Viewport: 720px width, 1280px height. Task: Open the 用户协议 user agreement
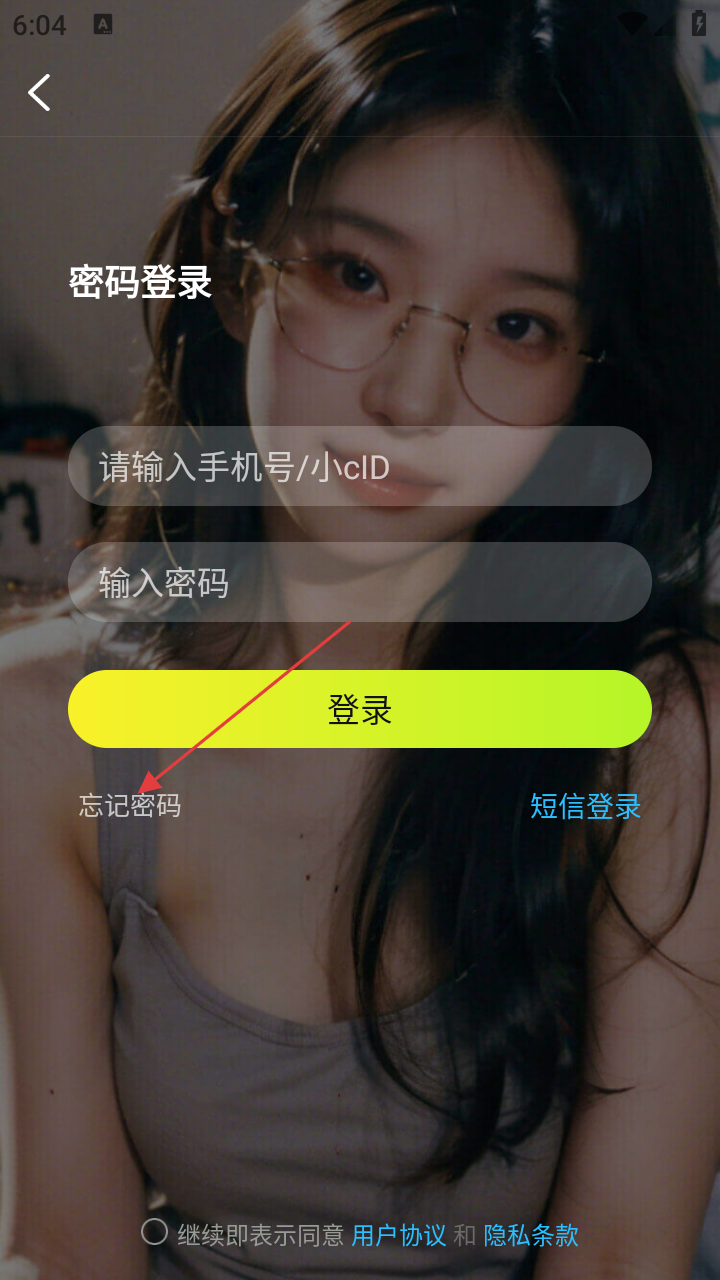point(398,1235)
